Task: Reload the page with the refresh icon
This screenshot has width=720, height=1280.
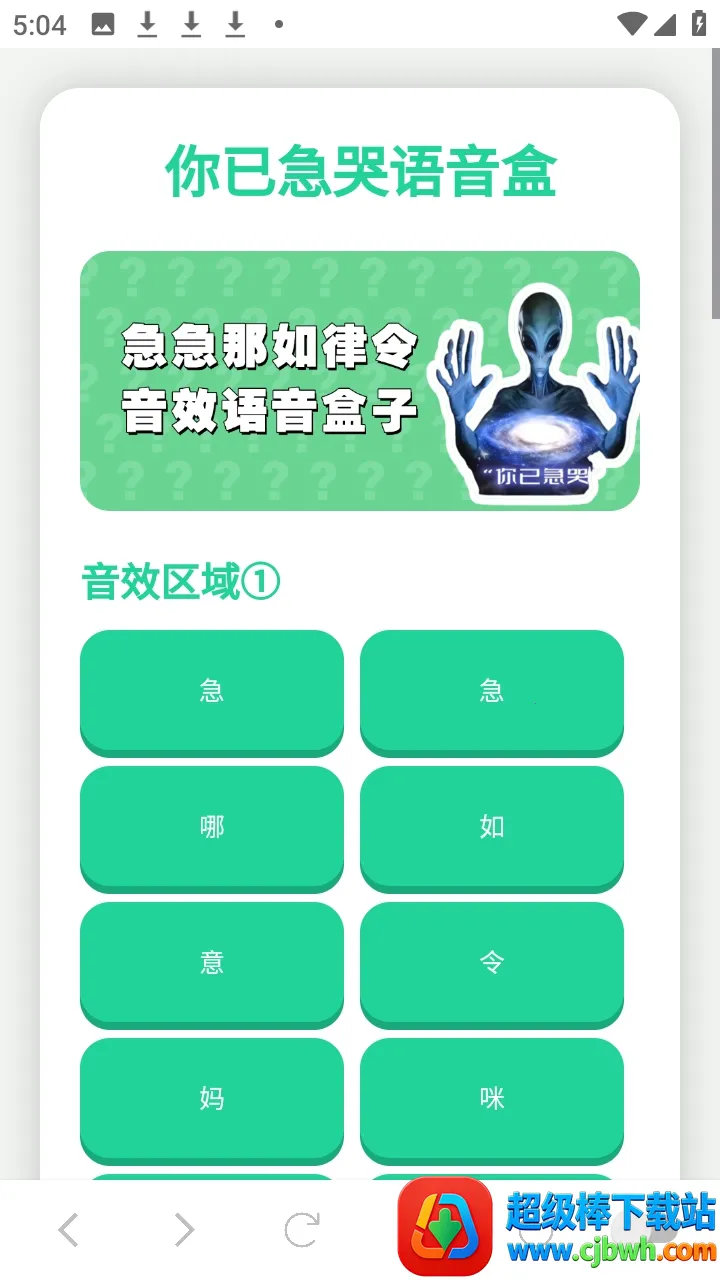Action: point(301,1230)
